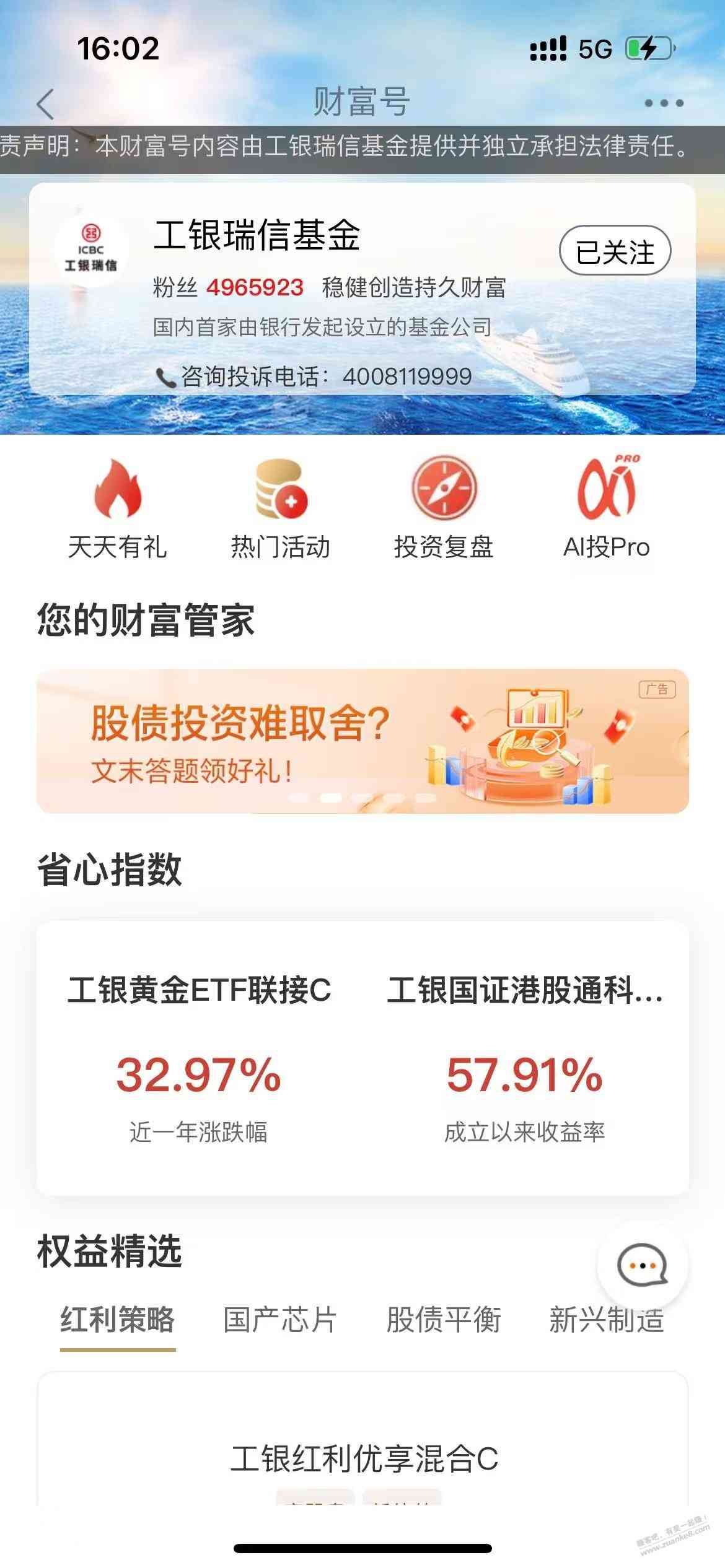This screenshot has width=725, height=1568.
Task: Launch AI投Pro tool
Action: pyautogui.click(x=606, y=508)
